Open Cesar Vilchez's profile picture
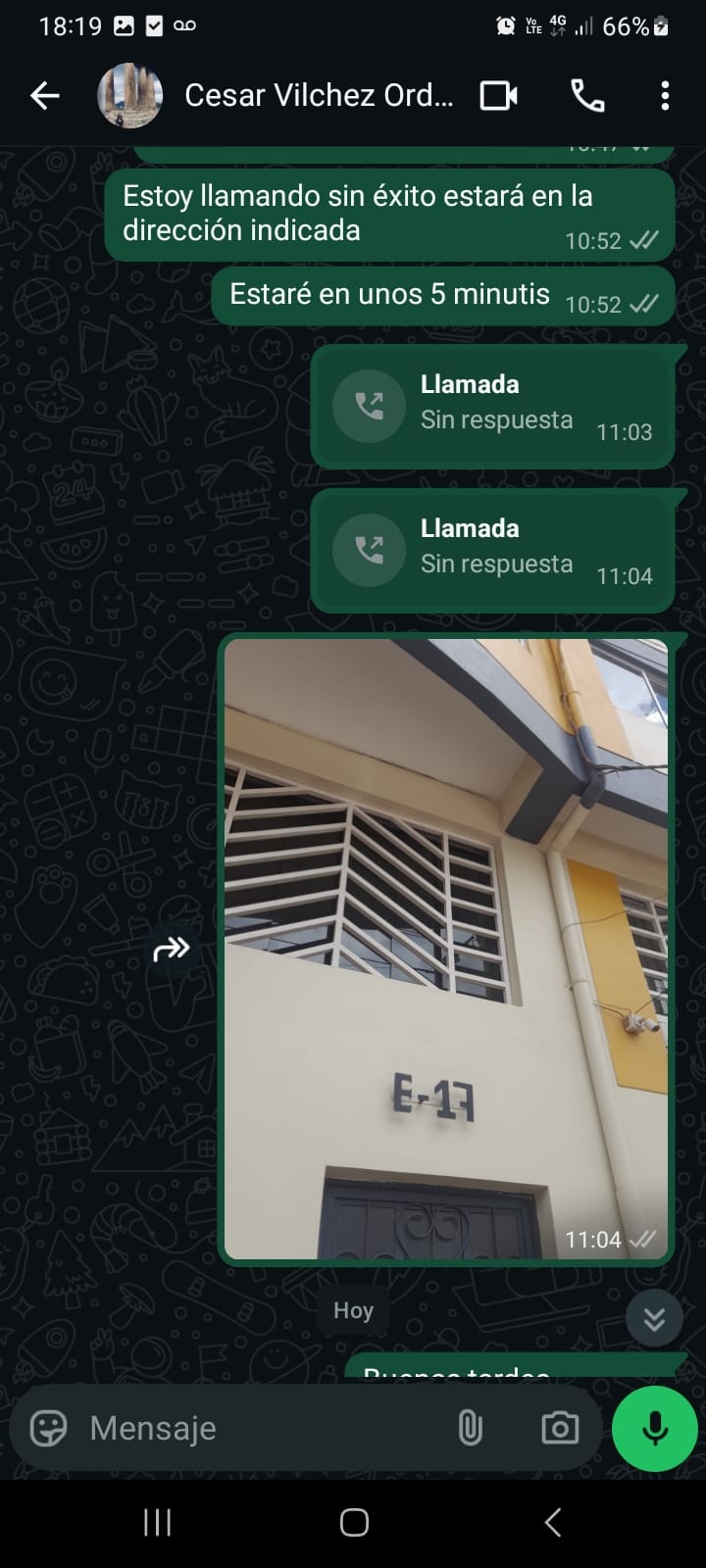 tap(129, 95)
